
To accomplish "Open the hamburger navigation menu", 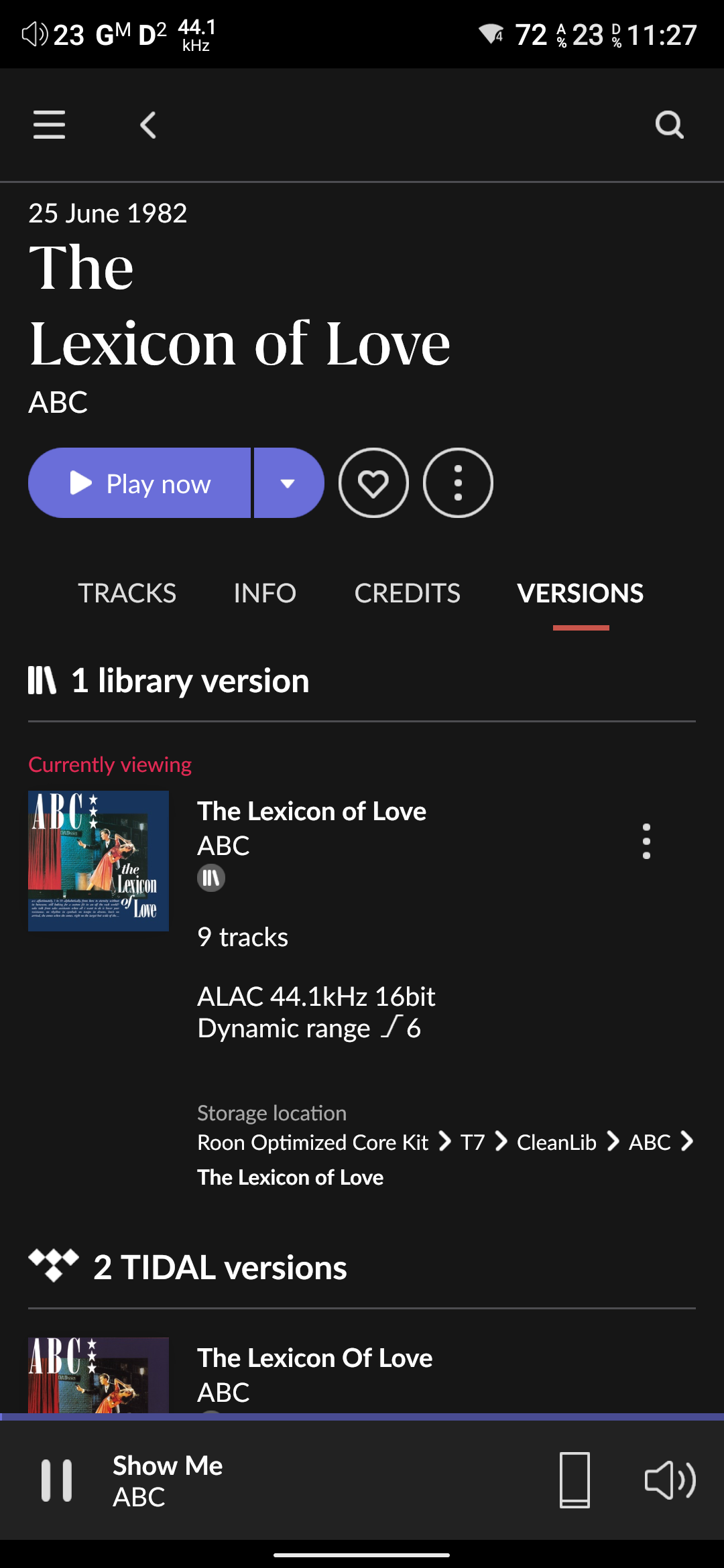I will click(49, 125).
